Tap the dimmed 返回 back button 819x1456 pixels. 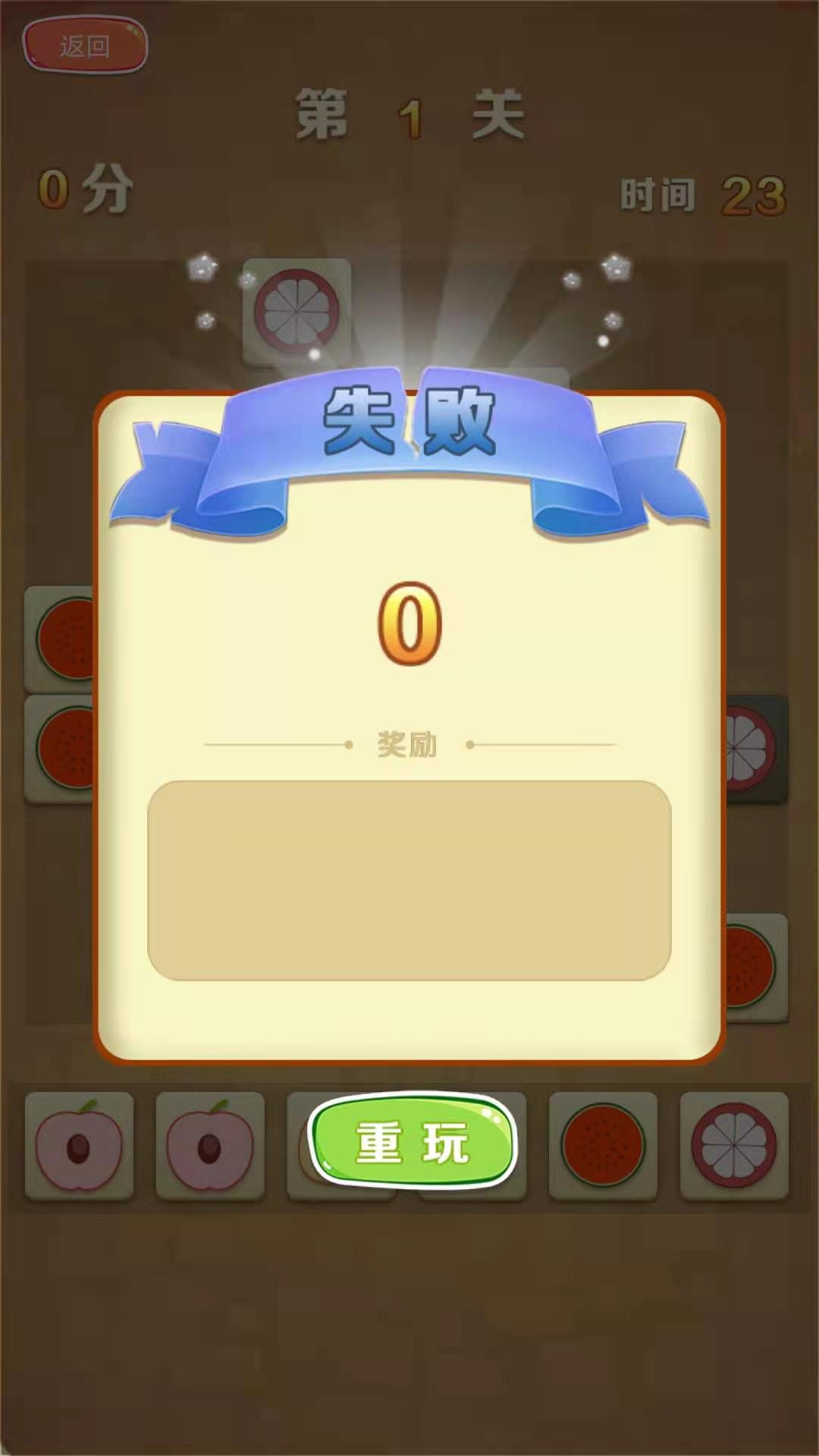pos(85,45)
